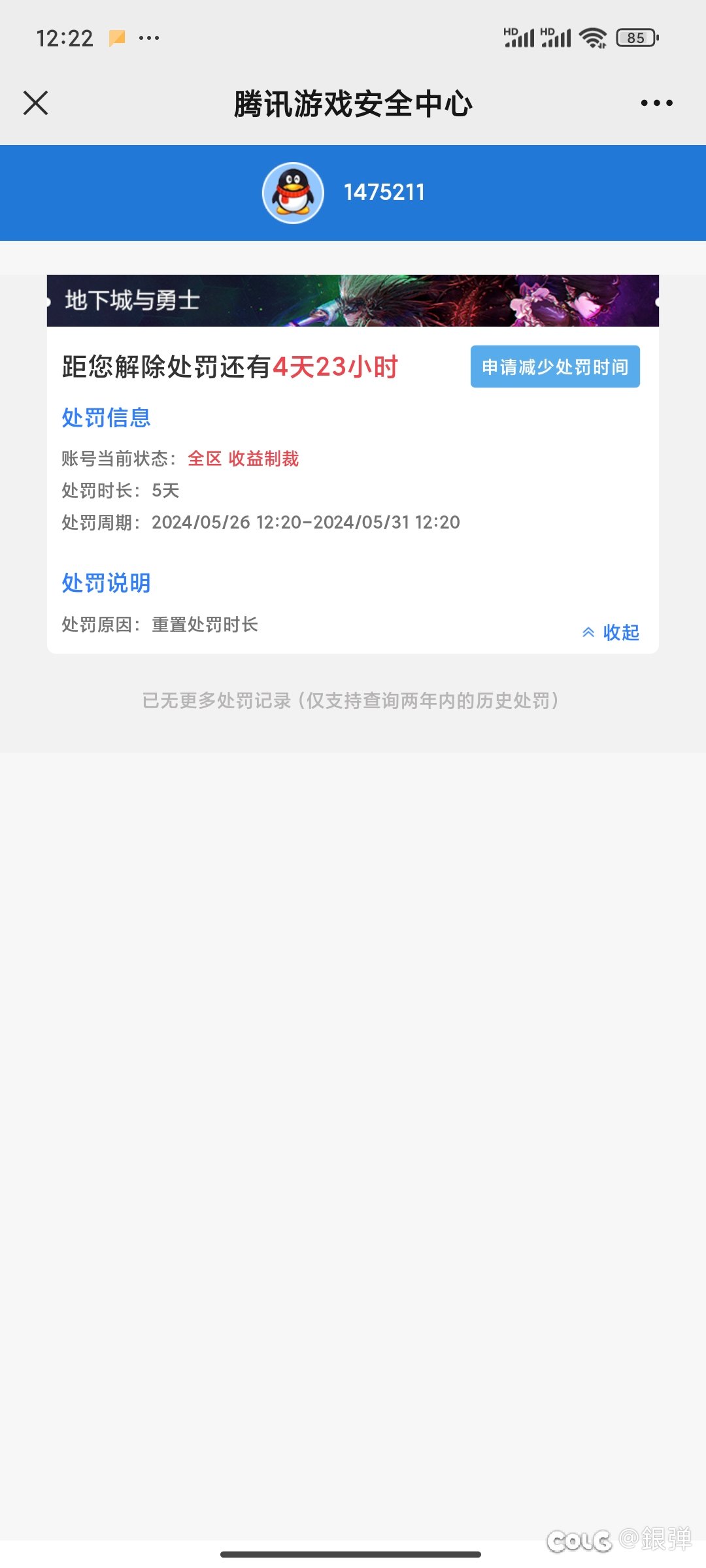The image size is (706, 1568).
Task: Open the QQ penguin avatar
Action: pos(293,193)
